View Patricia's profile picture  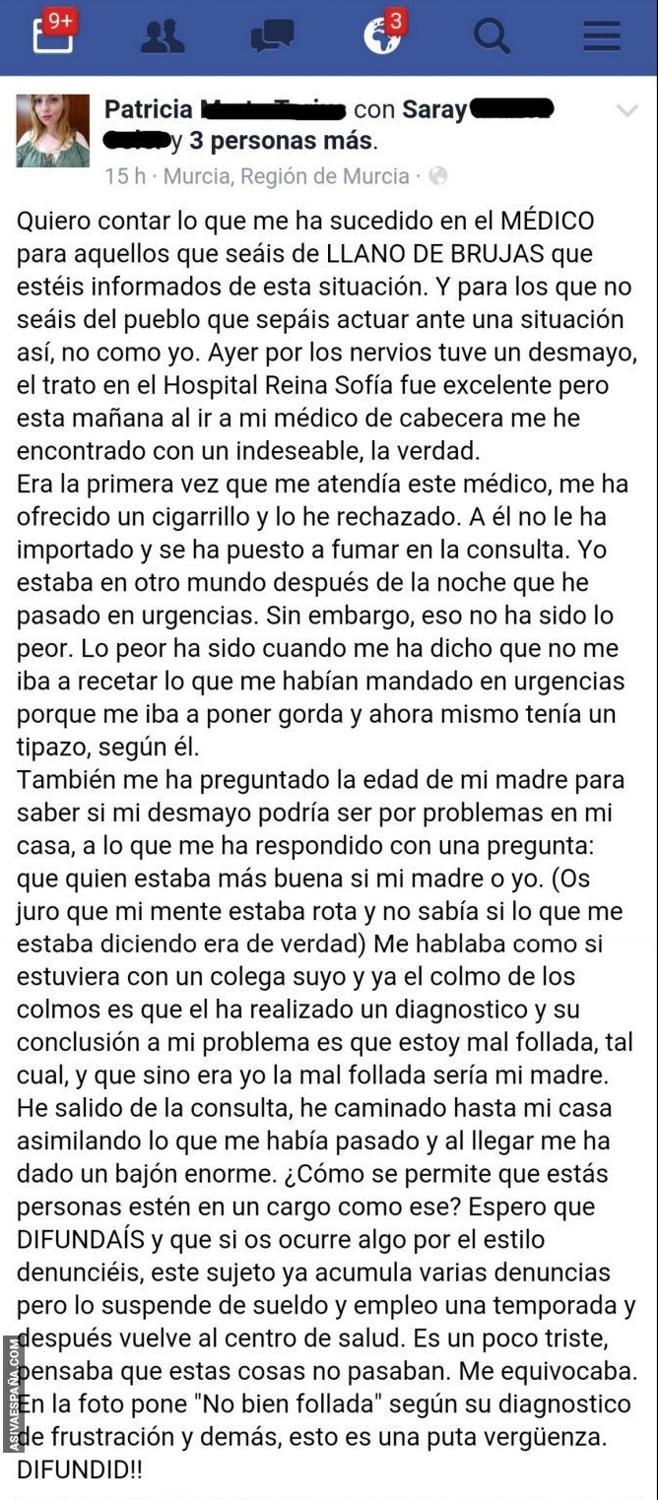(x=52, y=131)
